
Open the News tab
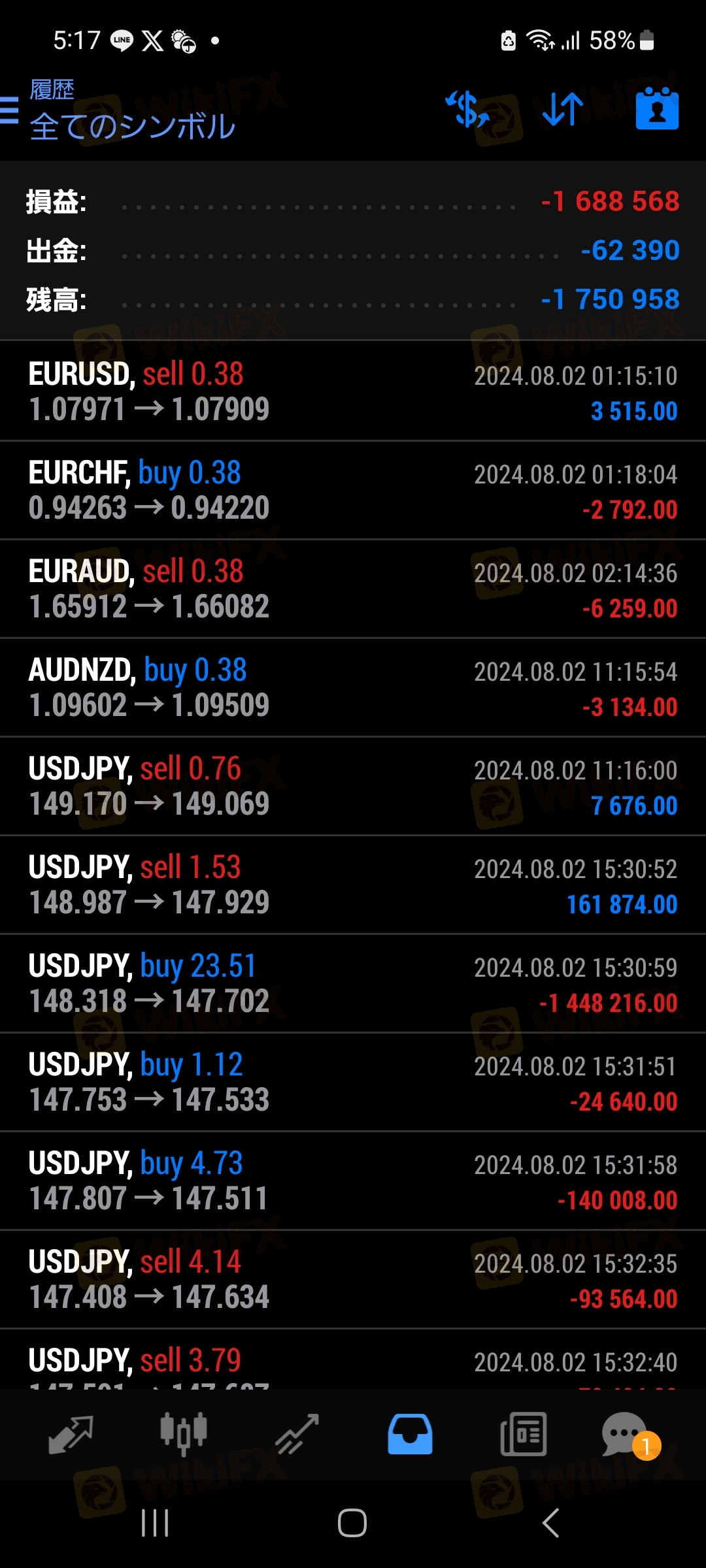click(x=523, y=1434)
